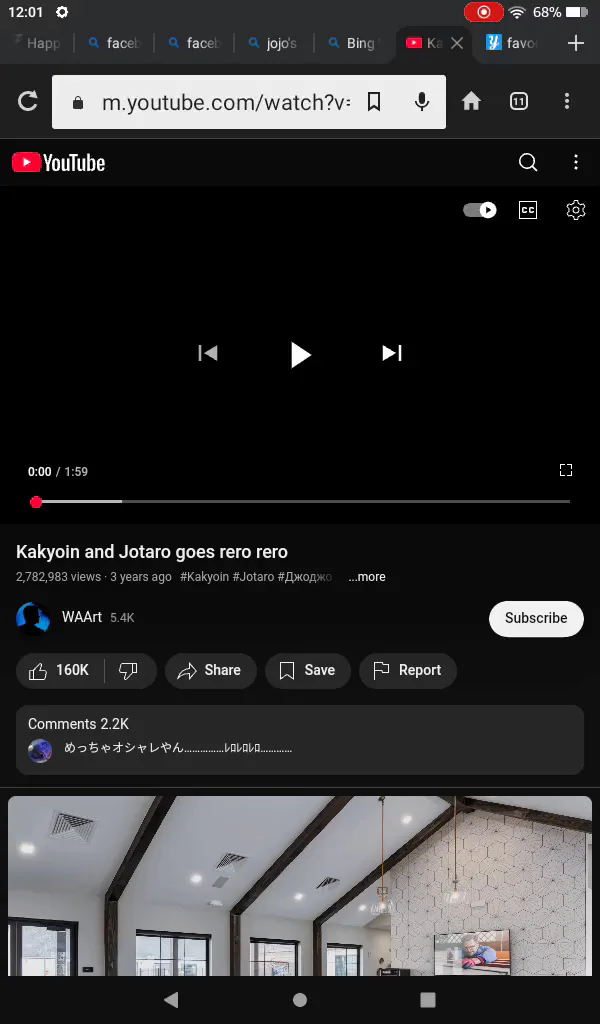The height and width of the screenshot is (1024, 600).
Task: Share this video
Action: click(x=210, y=671)
